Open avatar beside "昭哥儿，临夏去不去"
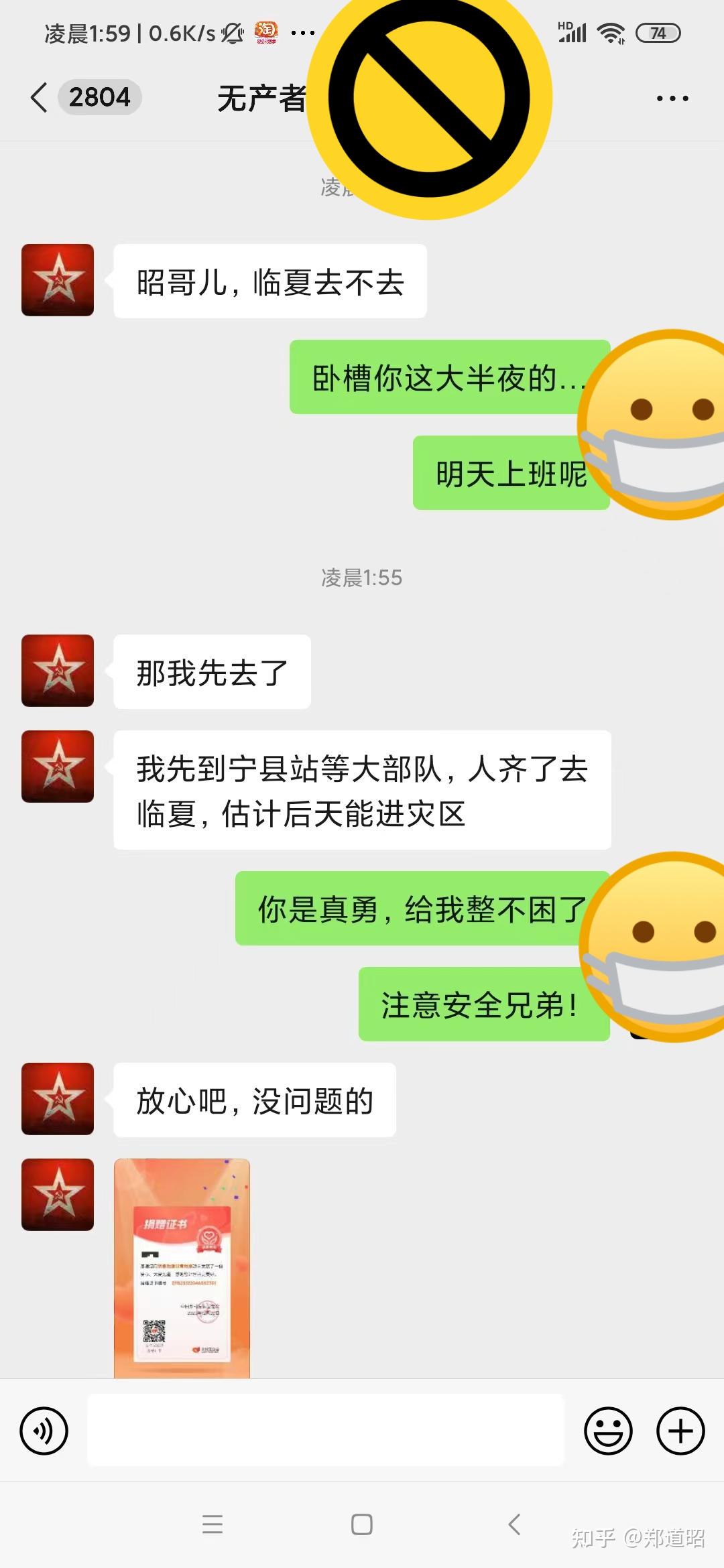 tap(58, 280)
